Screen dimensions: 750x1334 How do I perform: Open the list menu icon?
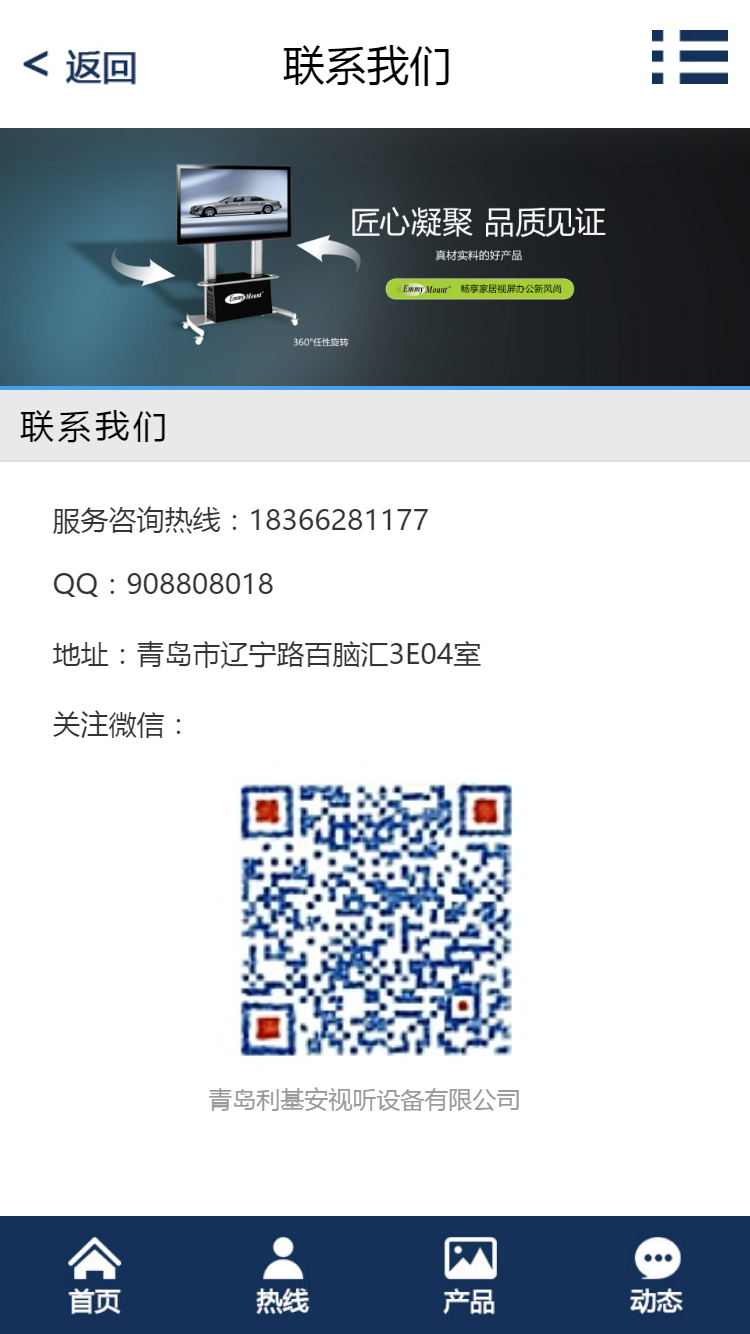point(690,57)
